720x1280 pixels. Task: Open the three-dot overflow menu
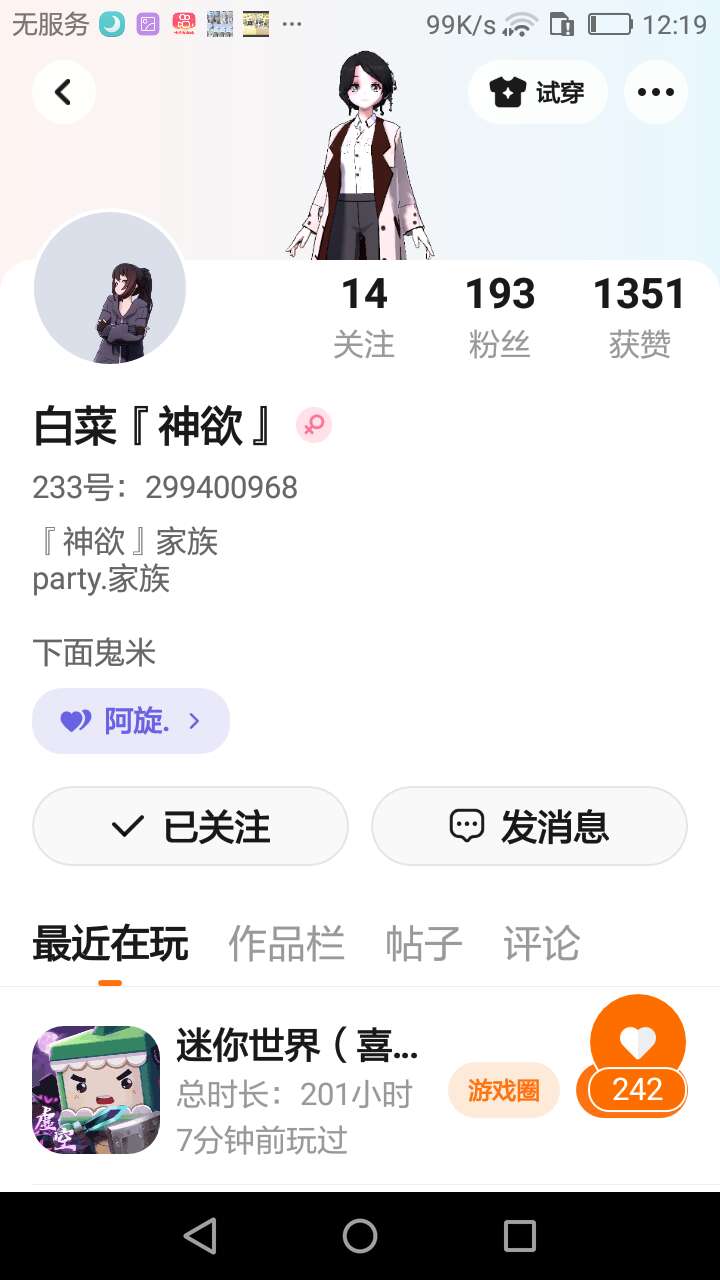(655, 93)
